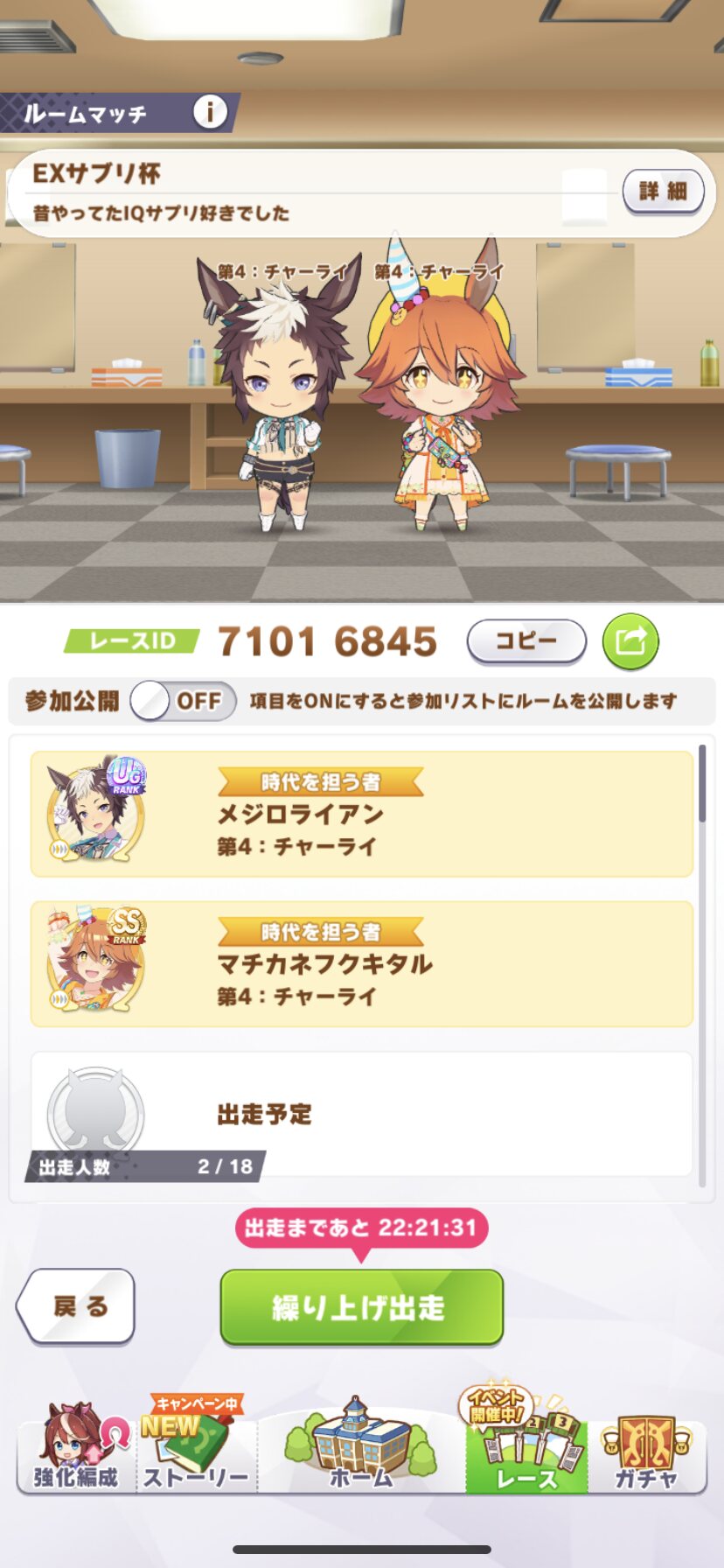Open the ストーリー tab
Image resolution: width=724 pixels, height=1568 pixels.
196,1445
